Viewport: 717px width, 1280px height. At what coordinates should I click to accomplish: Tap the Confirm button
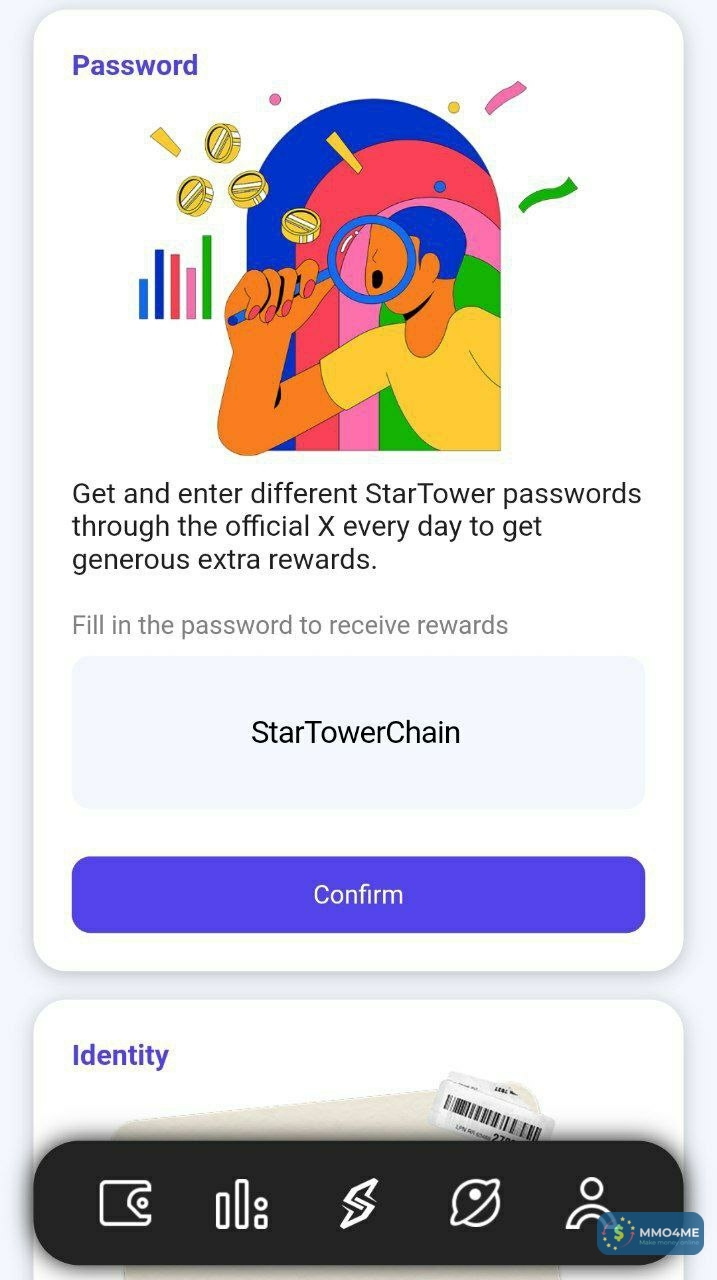point(358,894)
